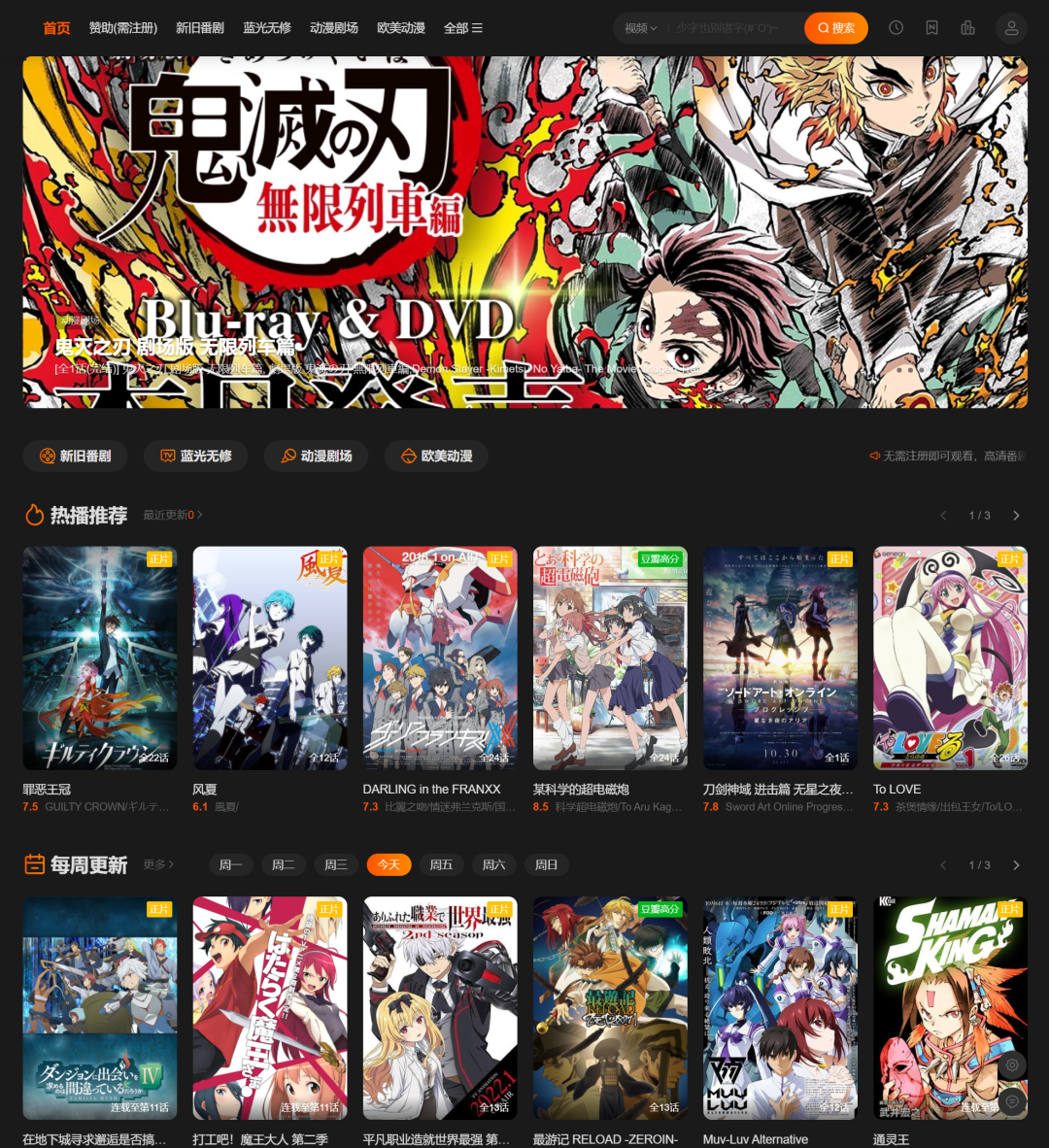Screen dimensions: 1049x1148
Task: Expand the 全部 menu
Action: 462,28
